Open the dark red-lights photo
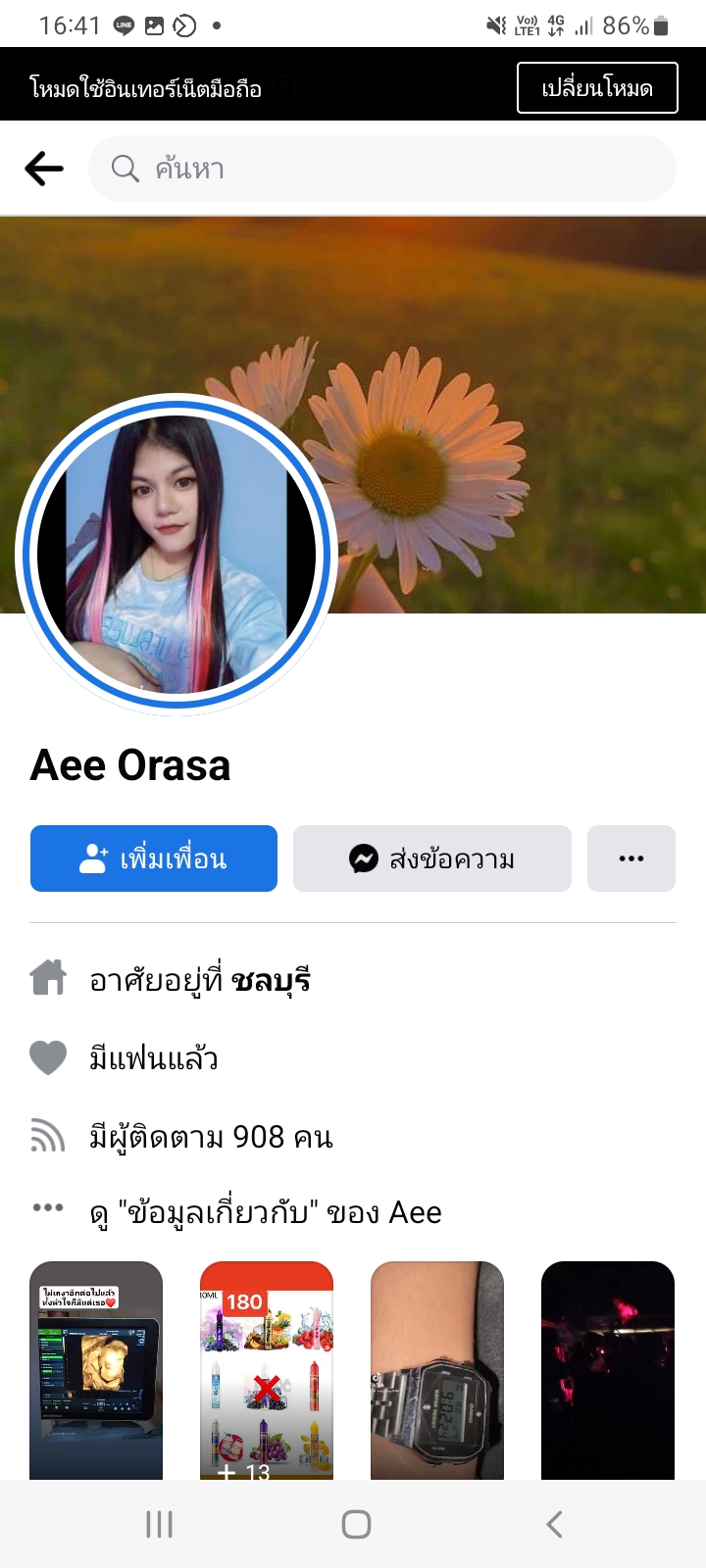 point(608,1369)
